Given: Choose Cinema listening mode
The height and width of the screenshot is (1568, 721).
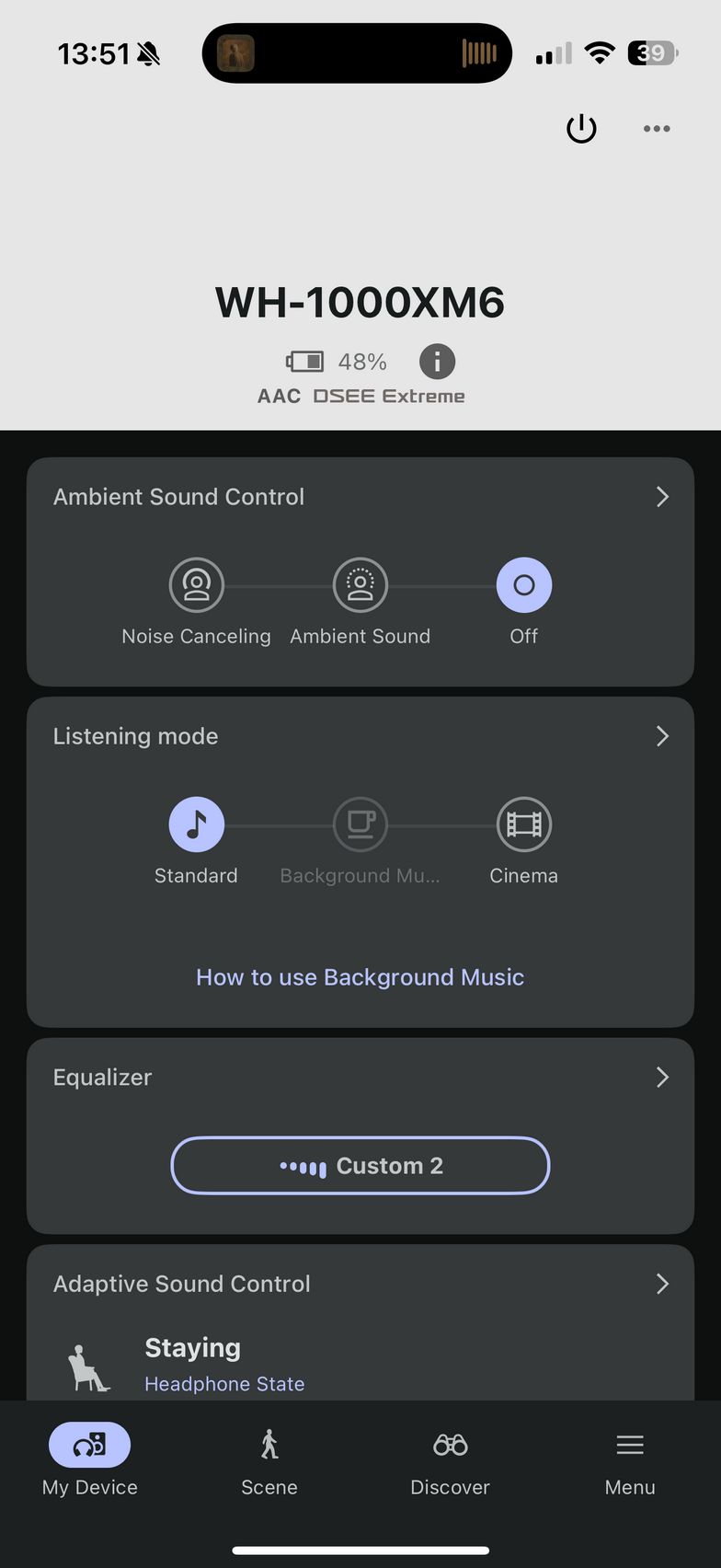Looking at the screenshot, I should [x=524, y=824].
